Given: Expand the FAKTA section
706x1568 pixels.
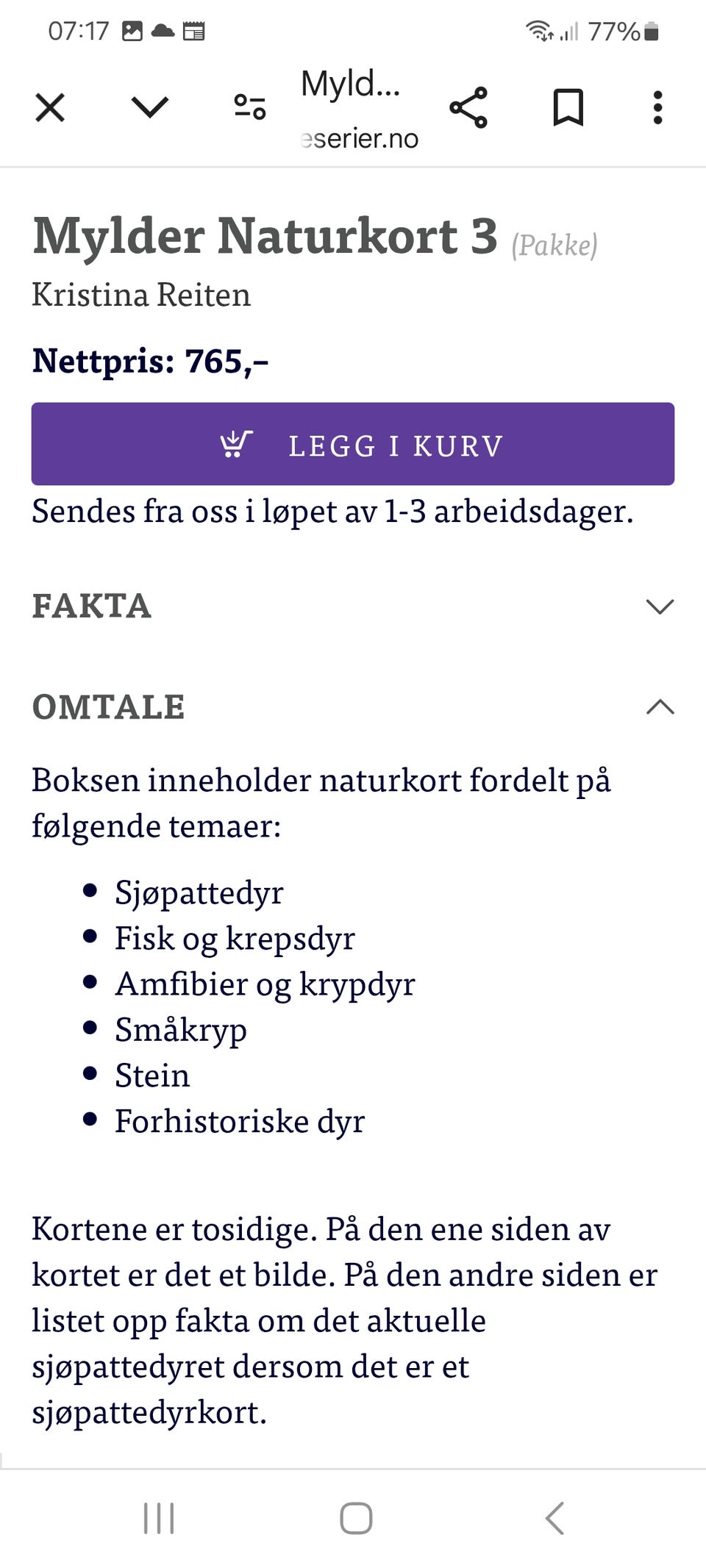Looking at the screenshot, I should pos(660,606).
